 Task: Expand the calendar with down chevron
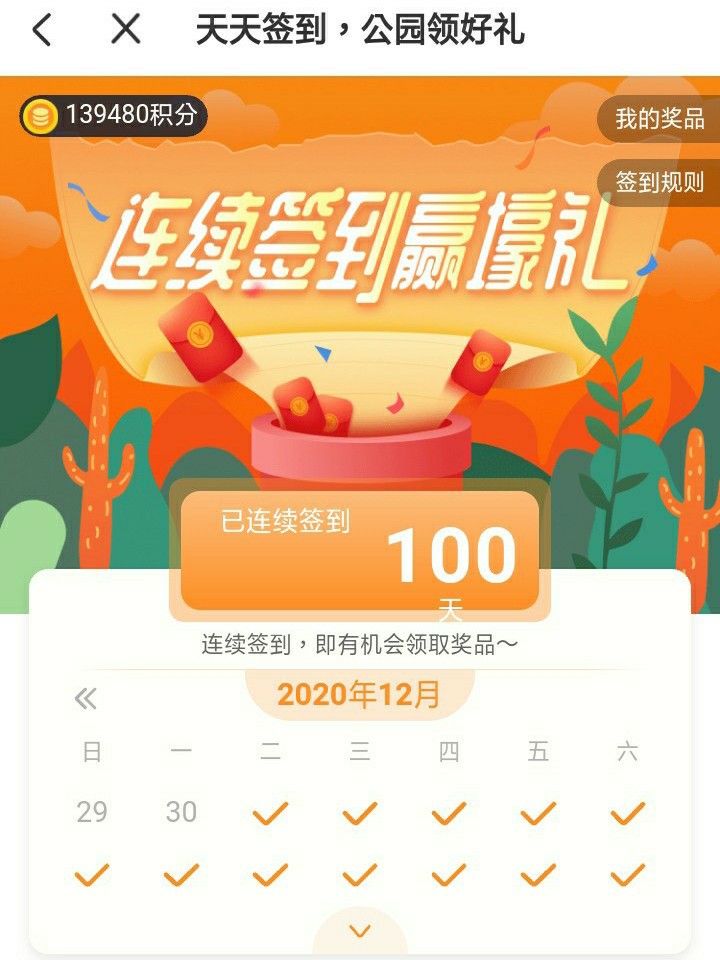(360, 931)
